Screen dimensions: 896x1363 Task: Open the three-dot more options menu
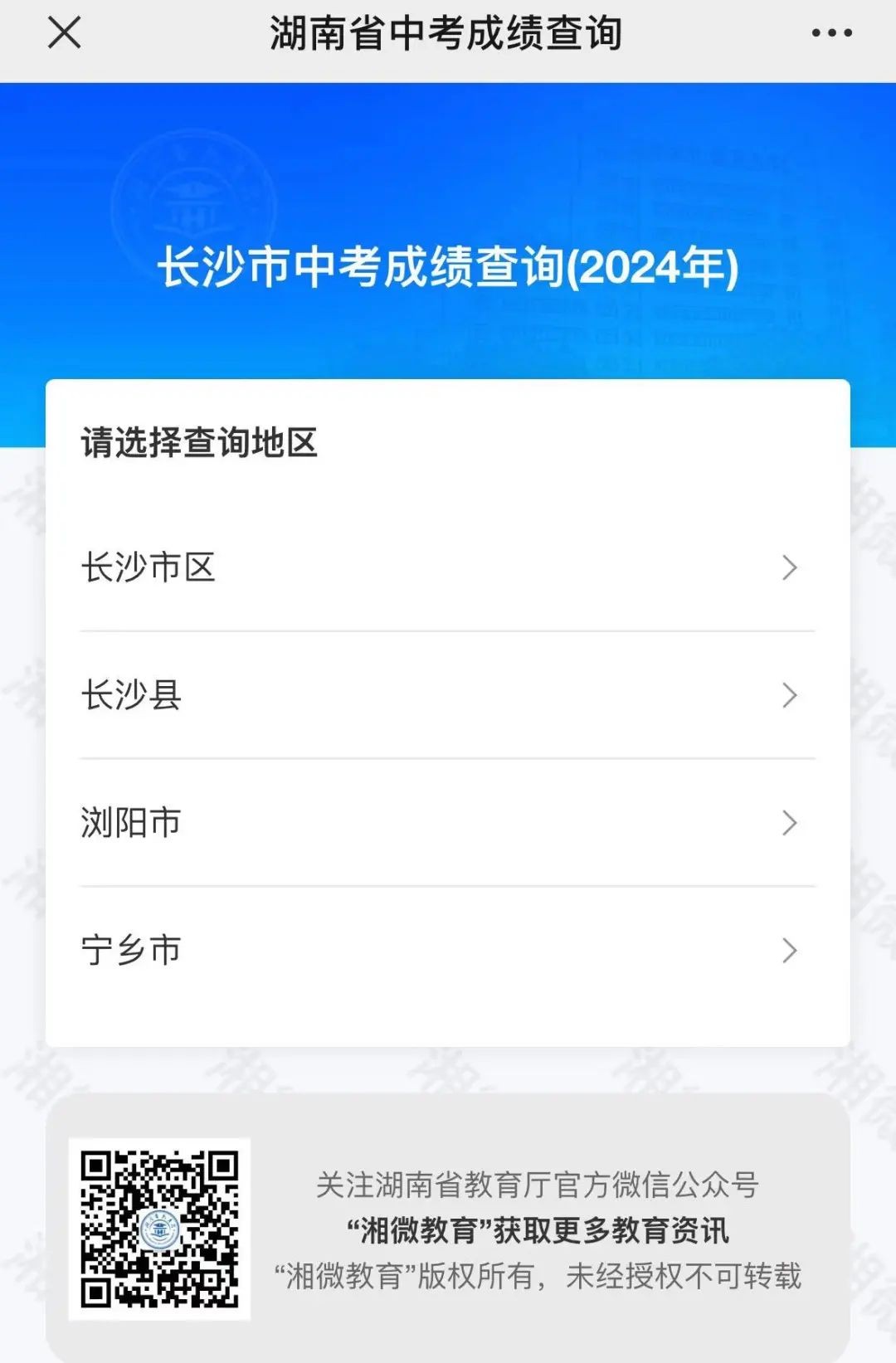click(831, 34)
